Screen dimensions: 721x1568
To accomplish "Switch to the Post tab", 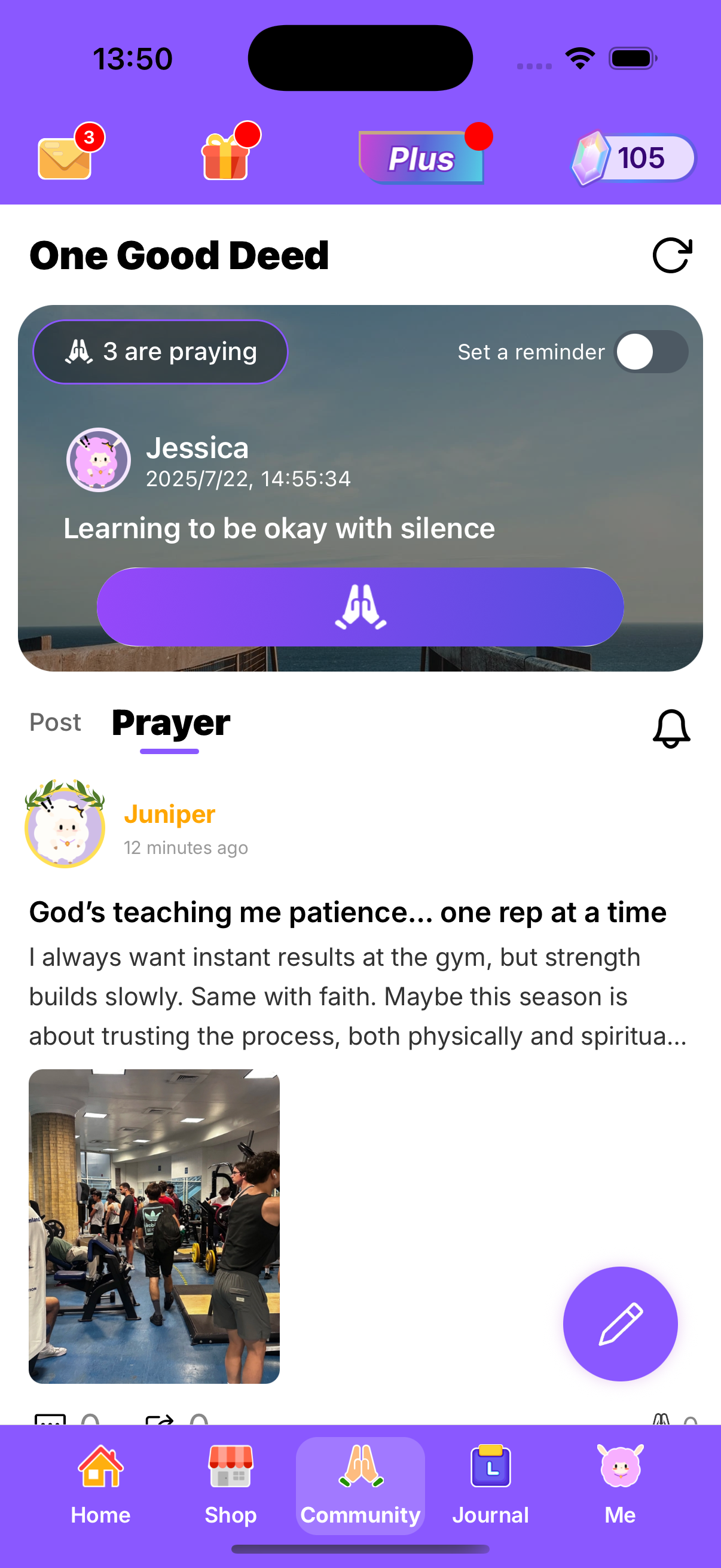I will (55, 723).
